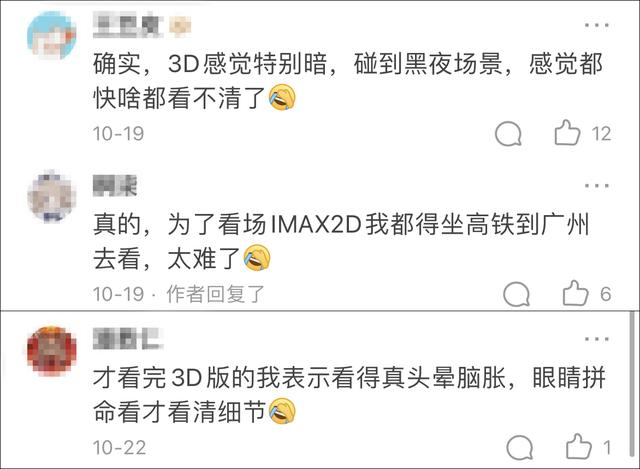This screenshot has width=640, height=469.
Task: Open overflow menu on the IMAX2D comment
Action: tap(596, 186)
